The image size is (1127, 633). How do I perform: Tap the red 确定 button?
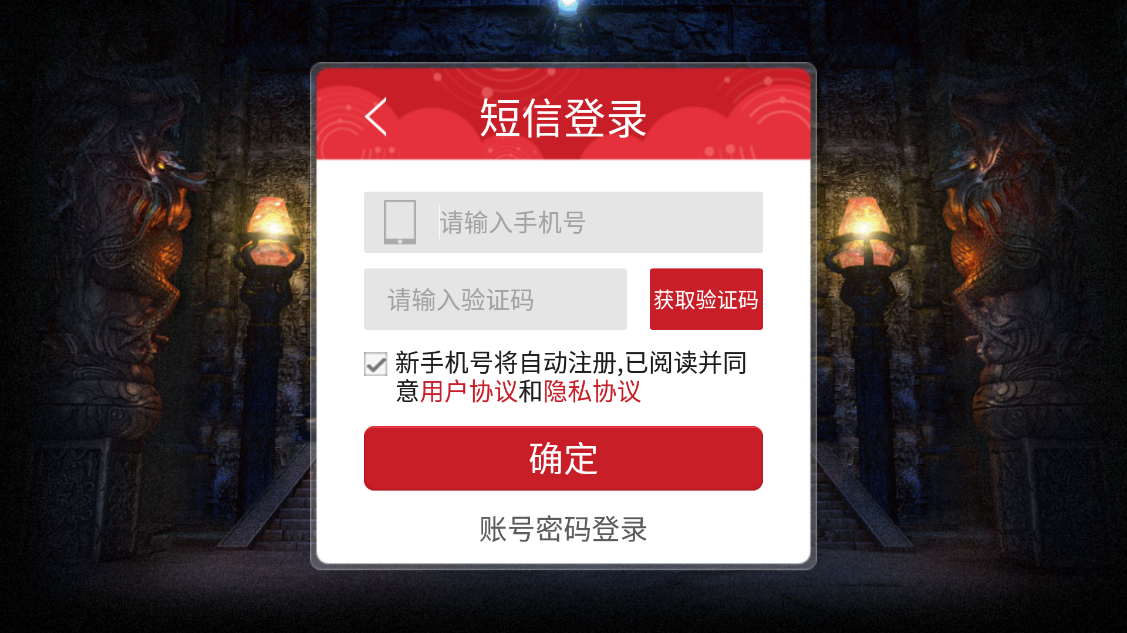[563, 458]
